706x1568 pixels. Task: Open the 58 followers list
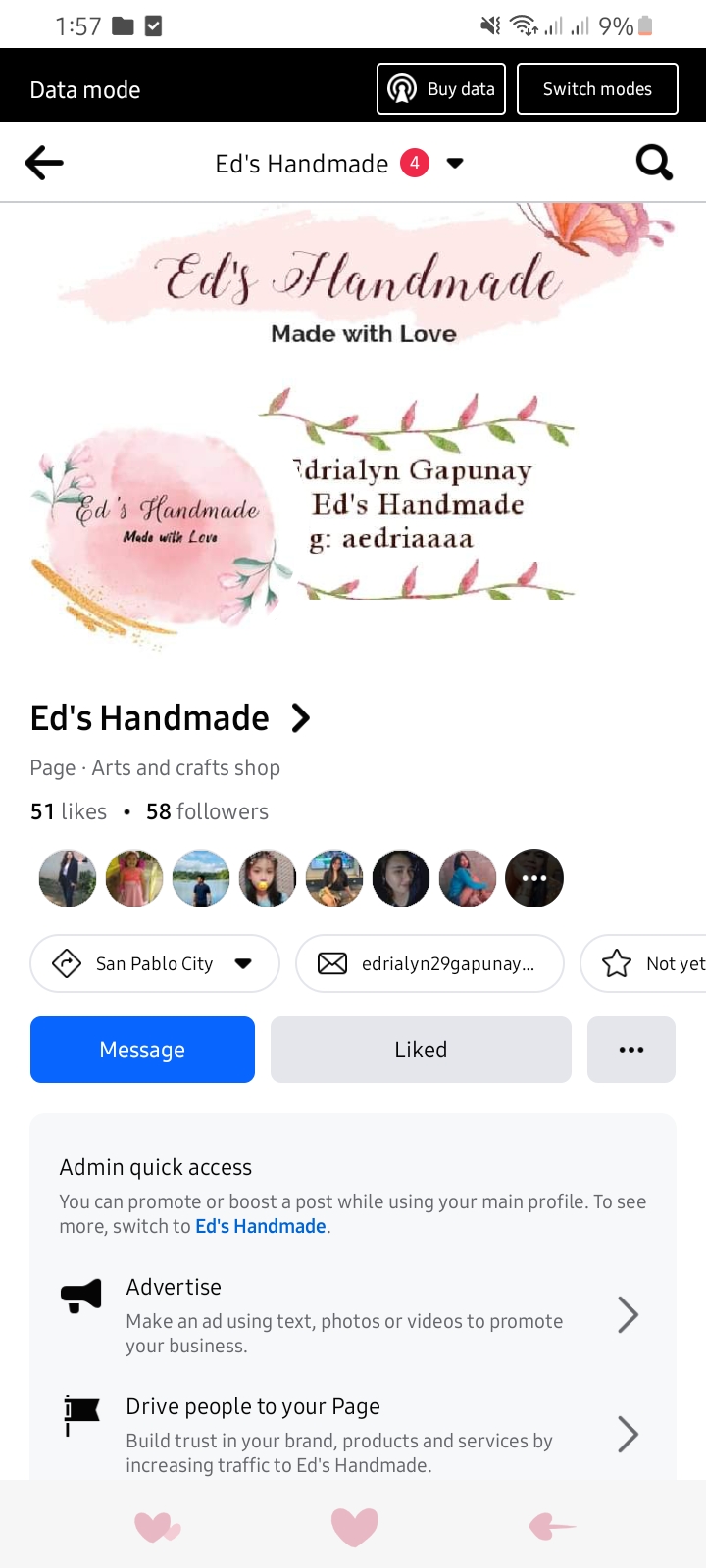pos(207,811)
